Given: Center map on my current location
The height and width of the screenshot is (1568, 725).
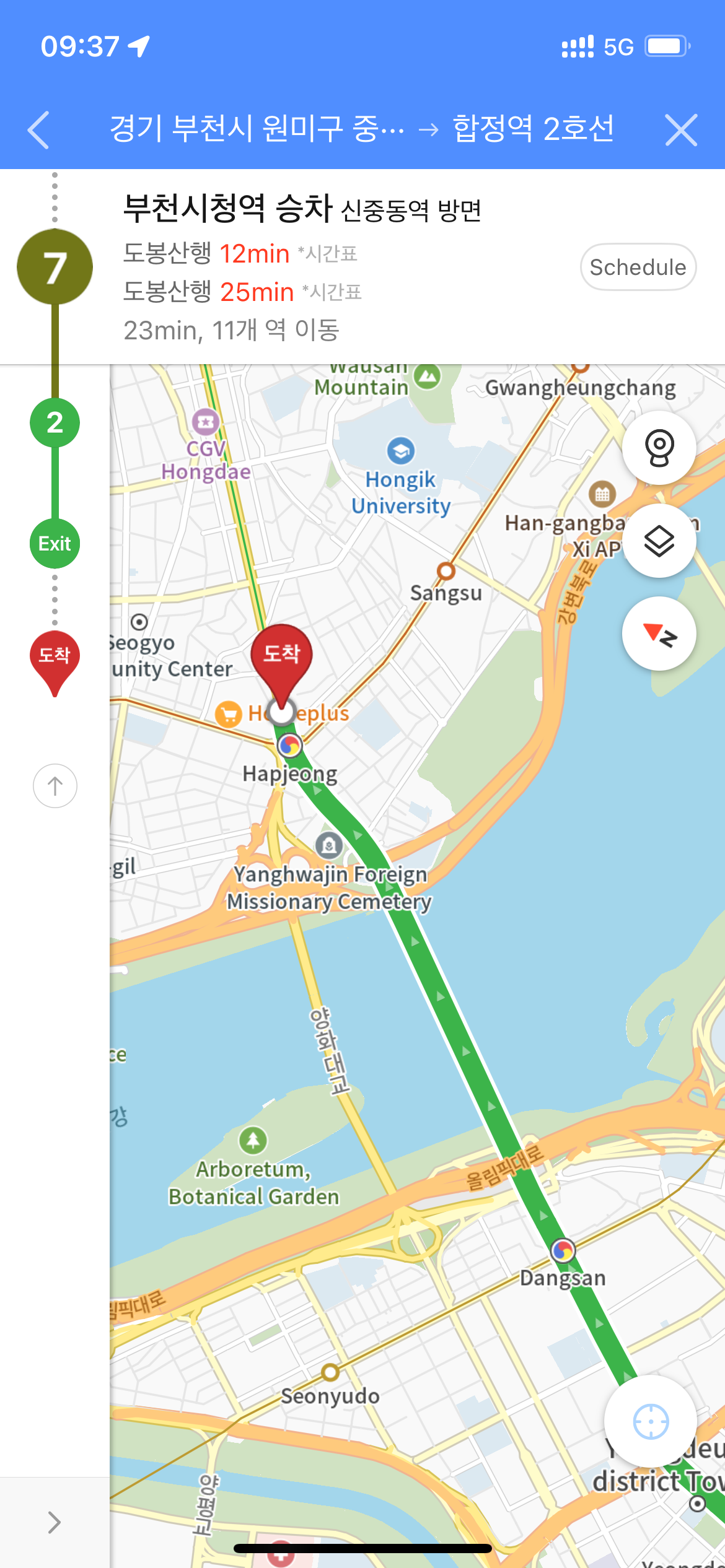Looking at the screenshot, I should 650,1421.
